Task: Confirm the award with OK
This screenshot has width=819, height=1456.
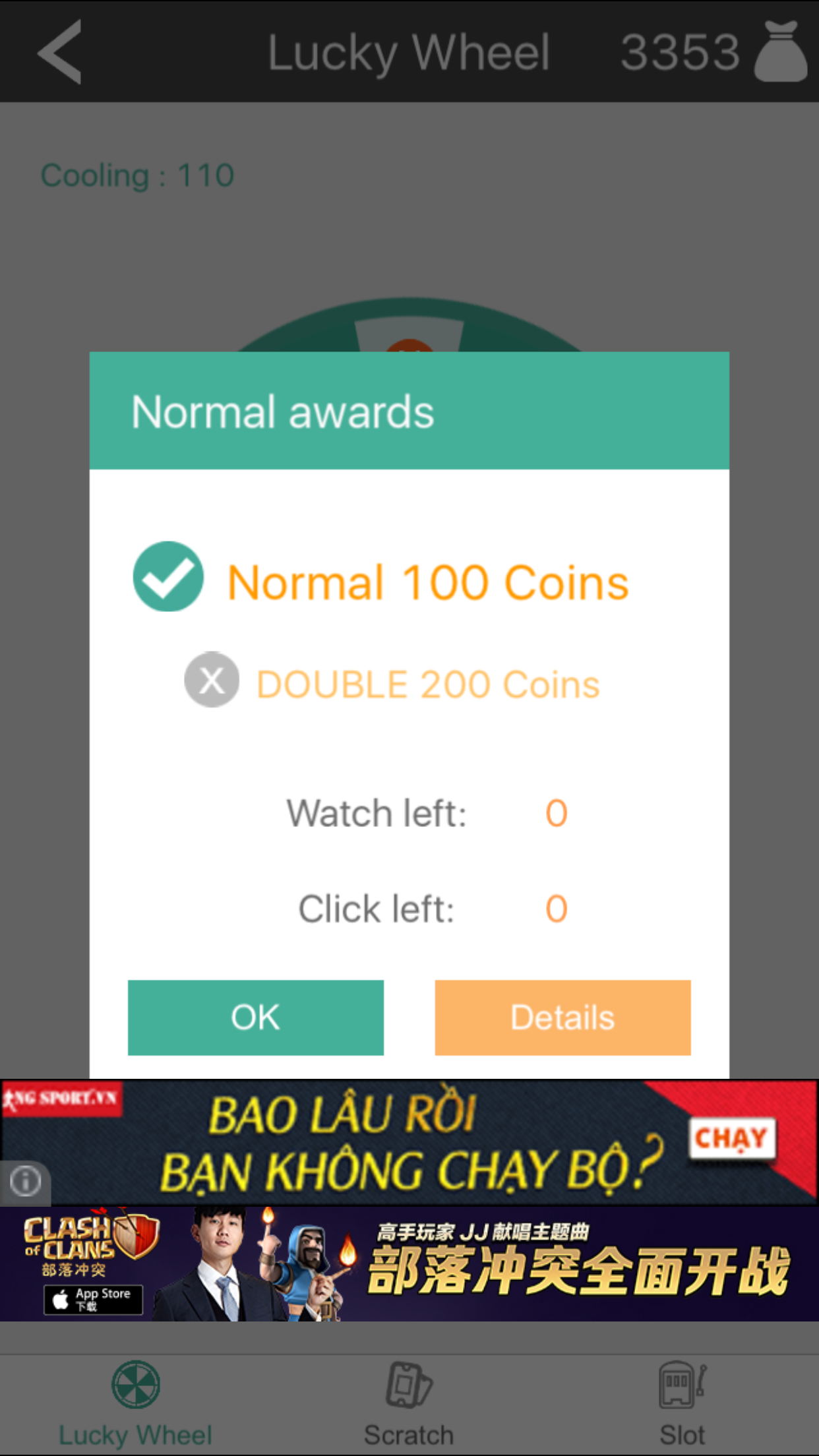Action: coord(255,1017)
